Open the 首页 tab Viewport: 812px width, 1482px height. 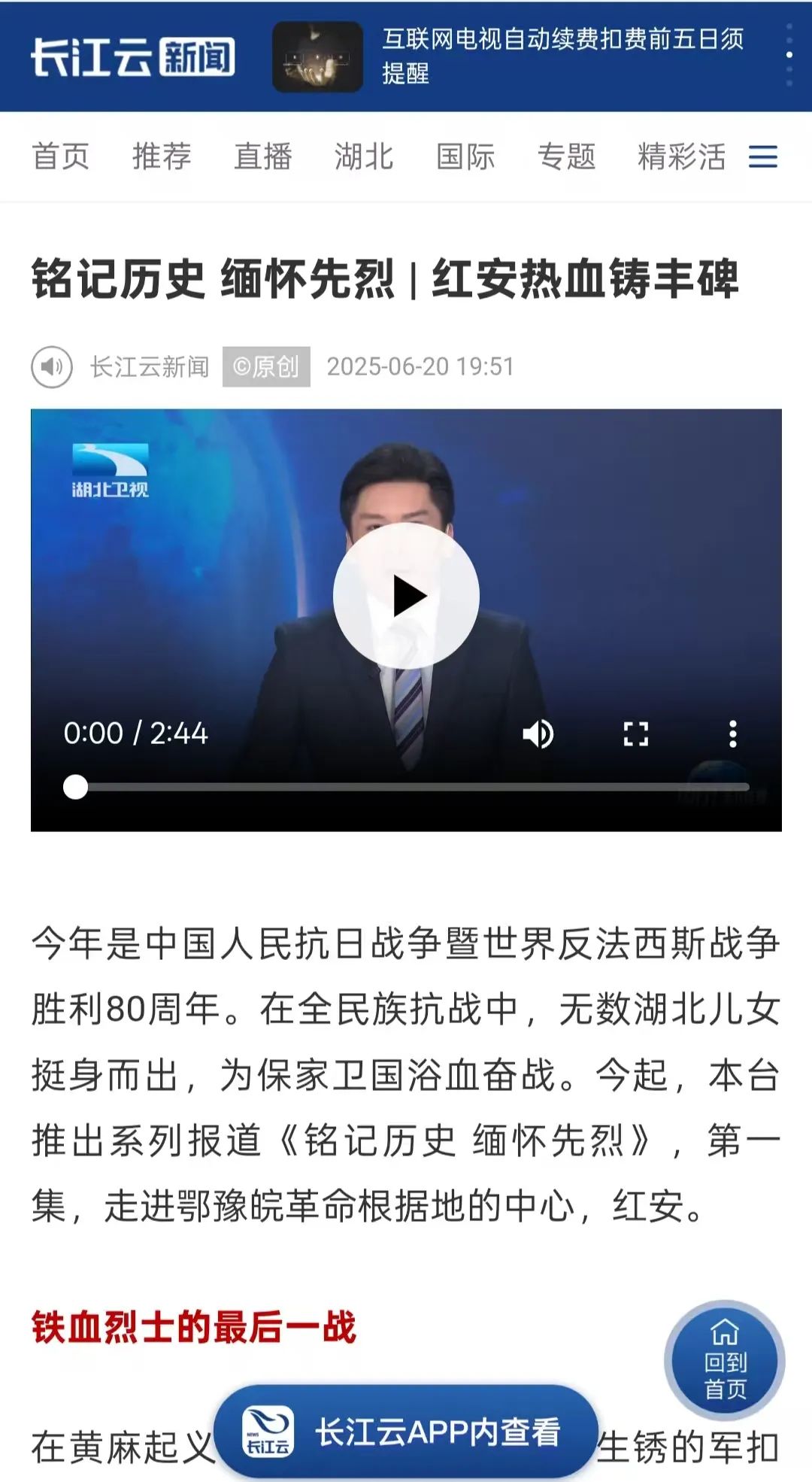pos(60,156)
